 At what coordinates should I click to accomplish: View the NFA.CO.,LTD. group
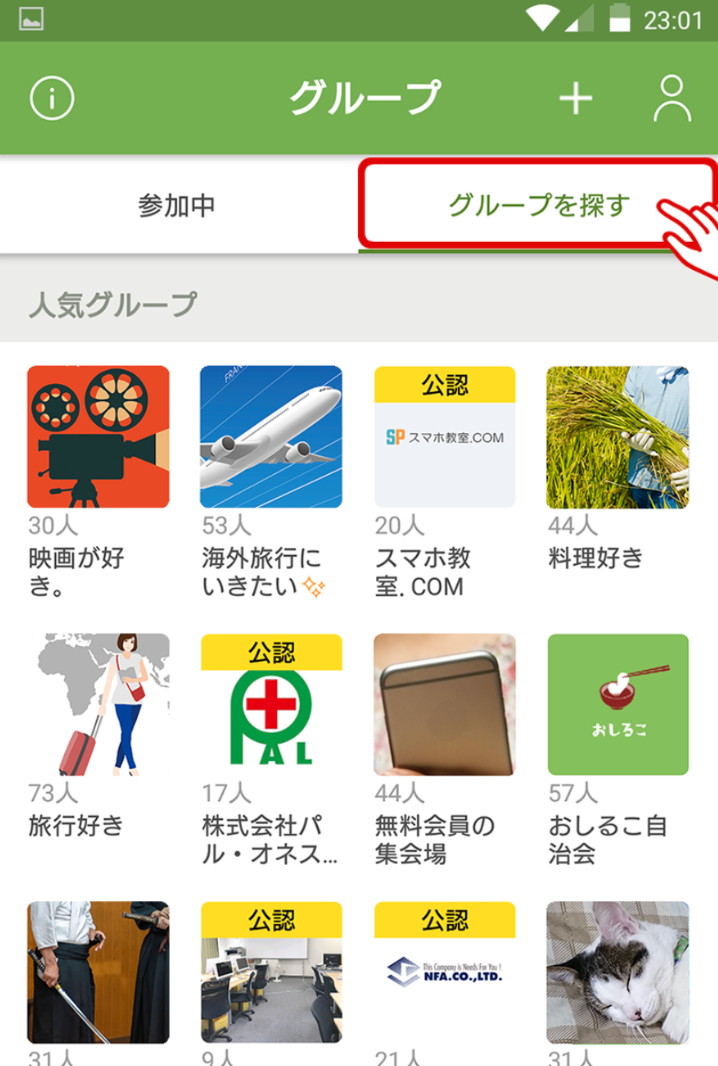[444, 972]
